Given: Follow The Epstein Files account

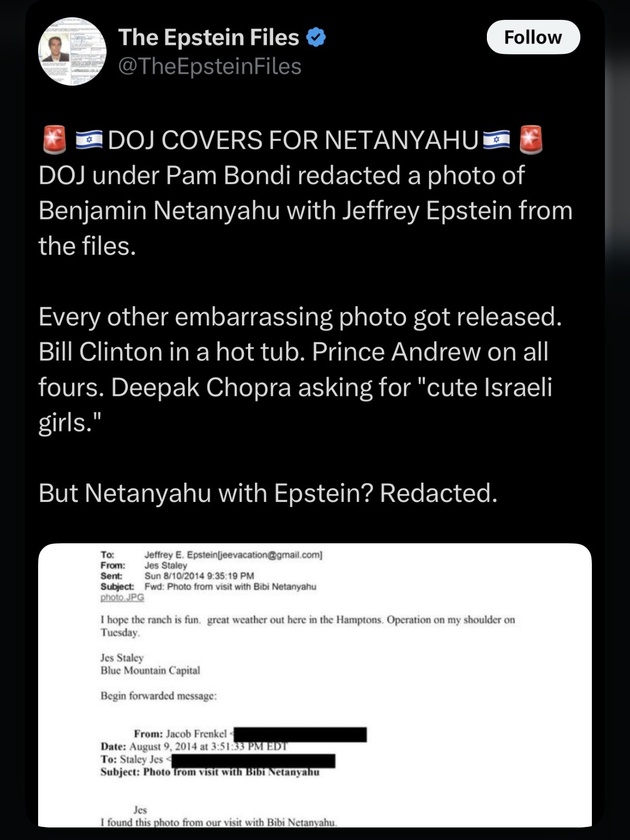Looking at the screenshot, I should click(532, 38).
